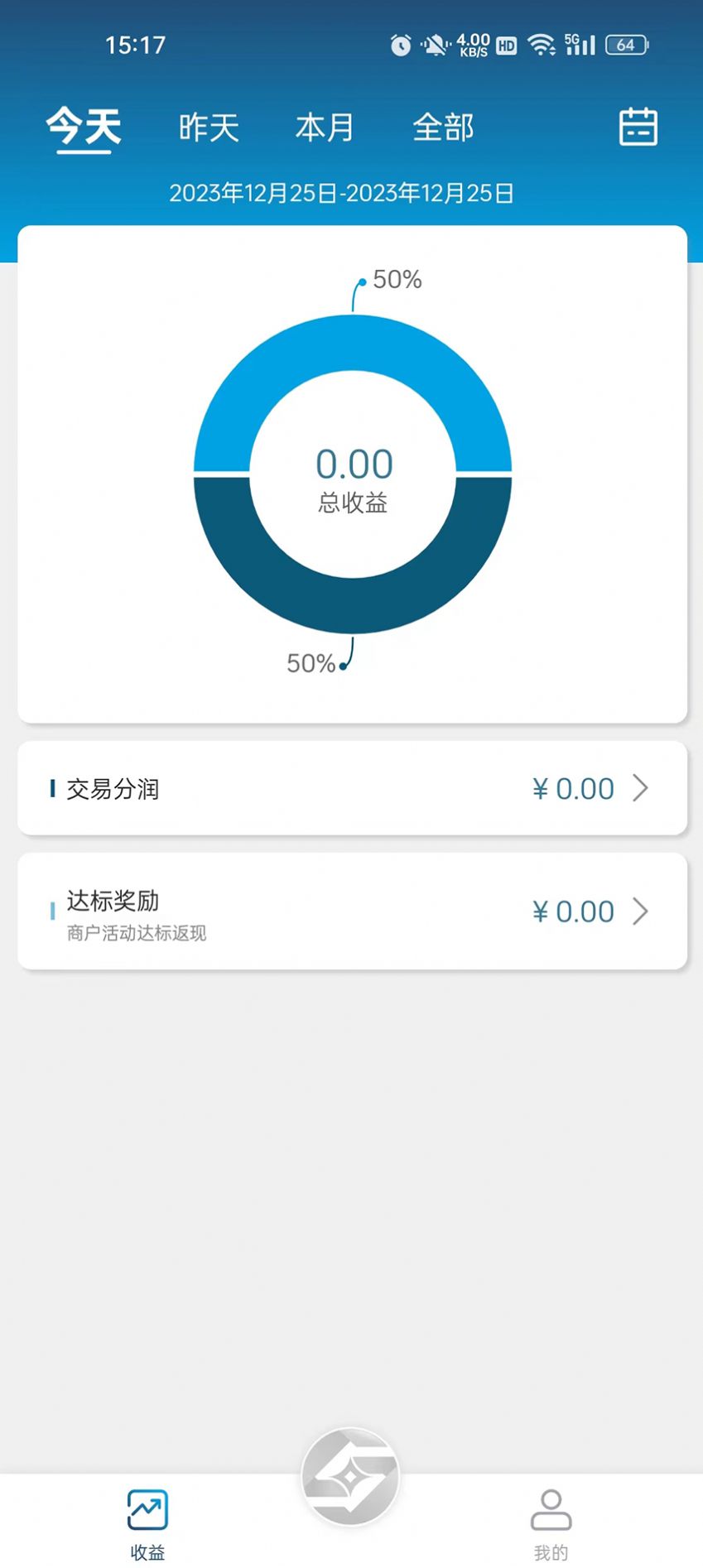
Task: Switch to the 昨天 tab
Action: pos(208,128)
